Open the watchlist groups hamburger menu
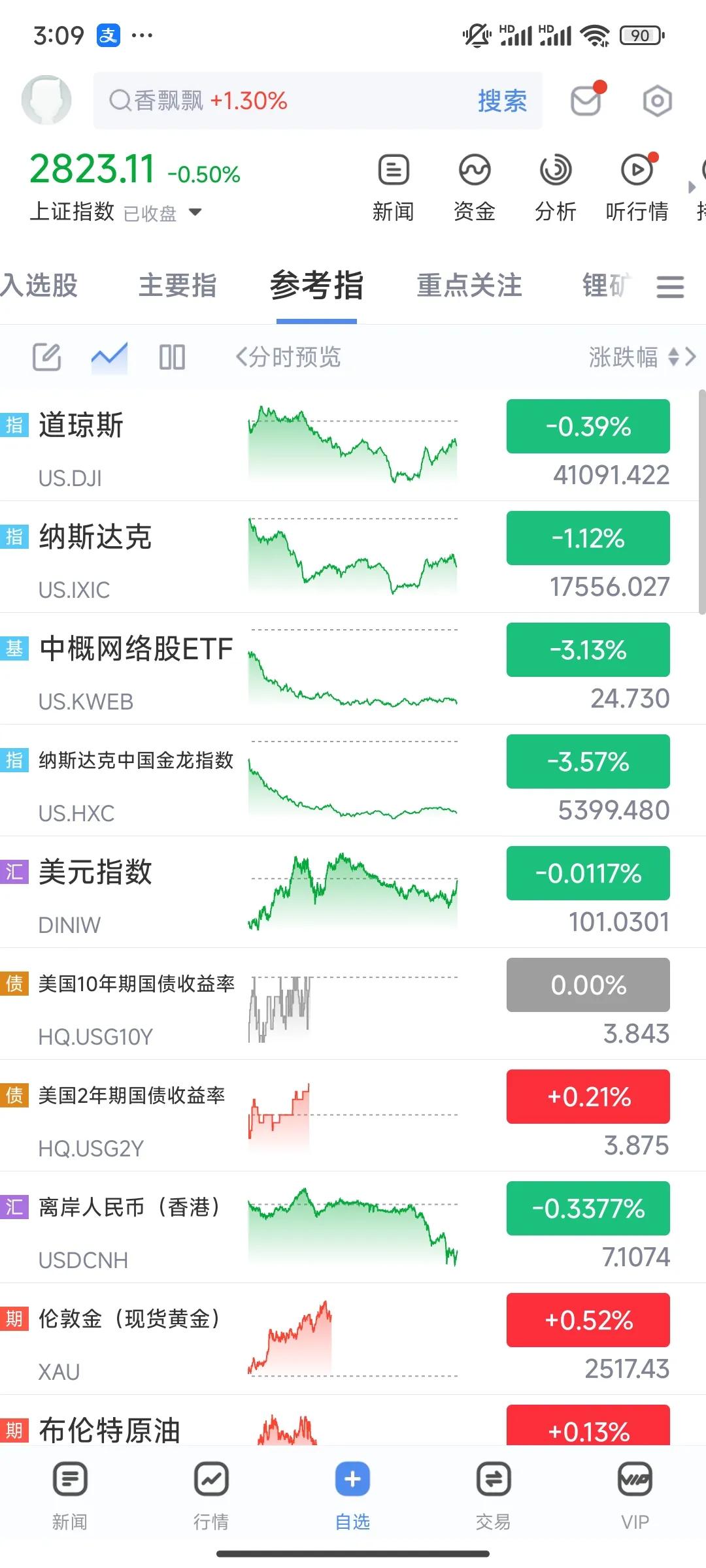This screenshot has height=1568, width=706. pos(670,286)
